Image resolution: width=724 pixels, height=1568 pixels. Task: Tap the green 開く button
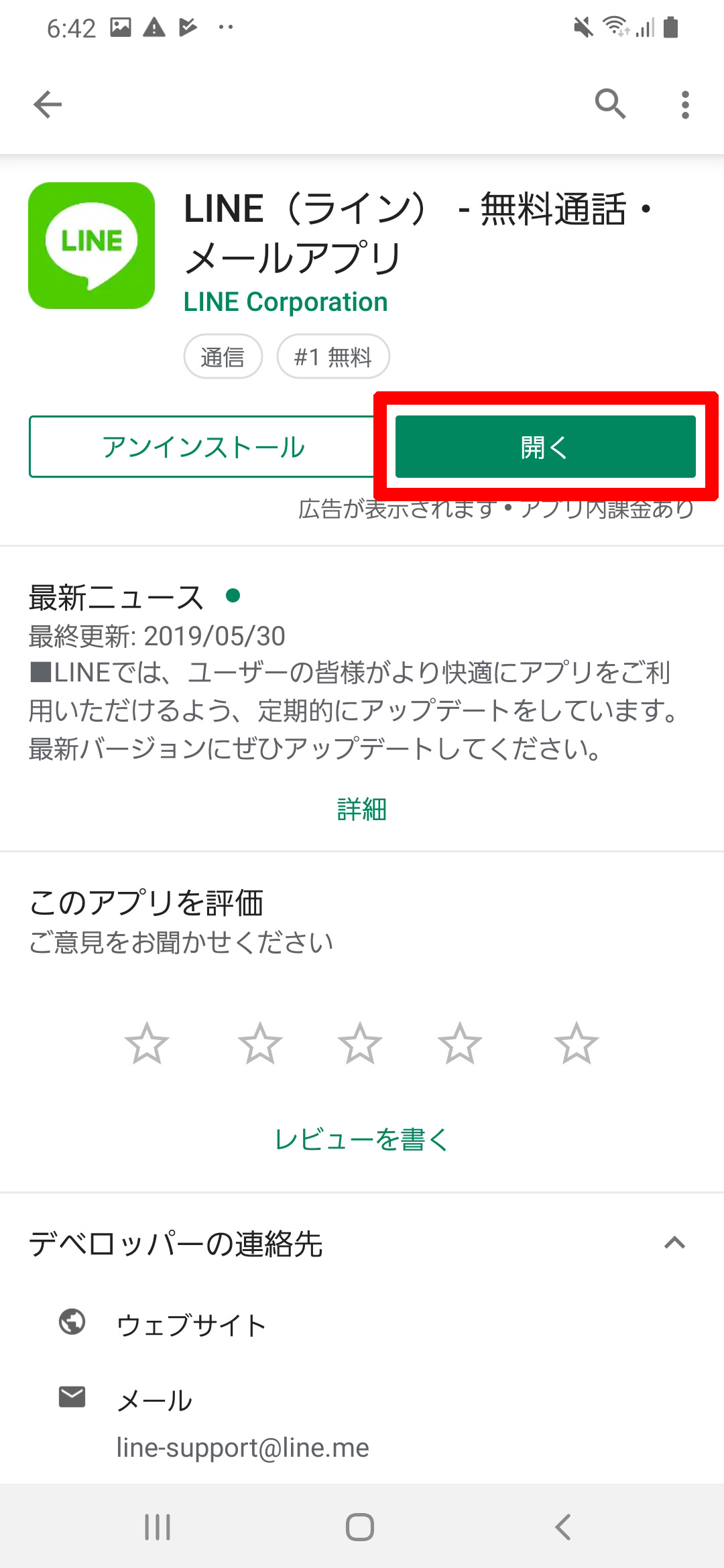[545, 447]
